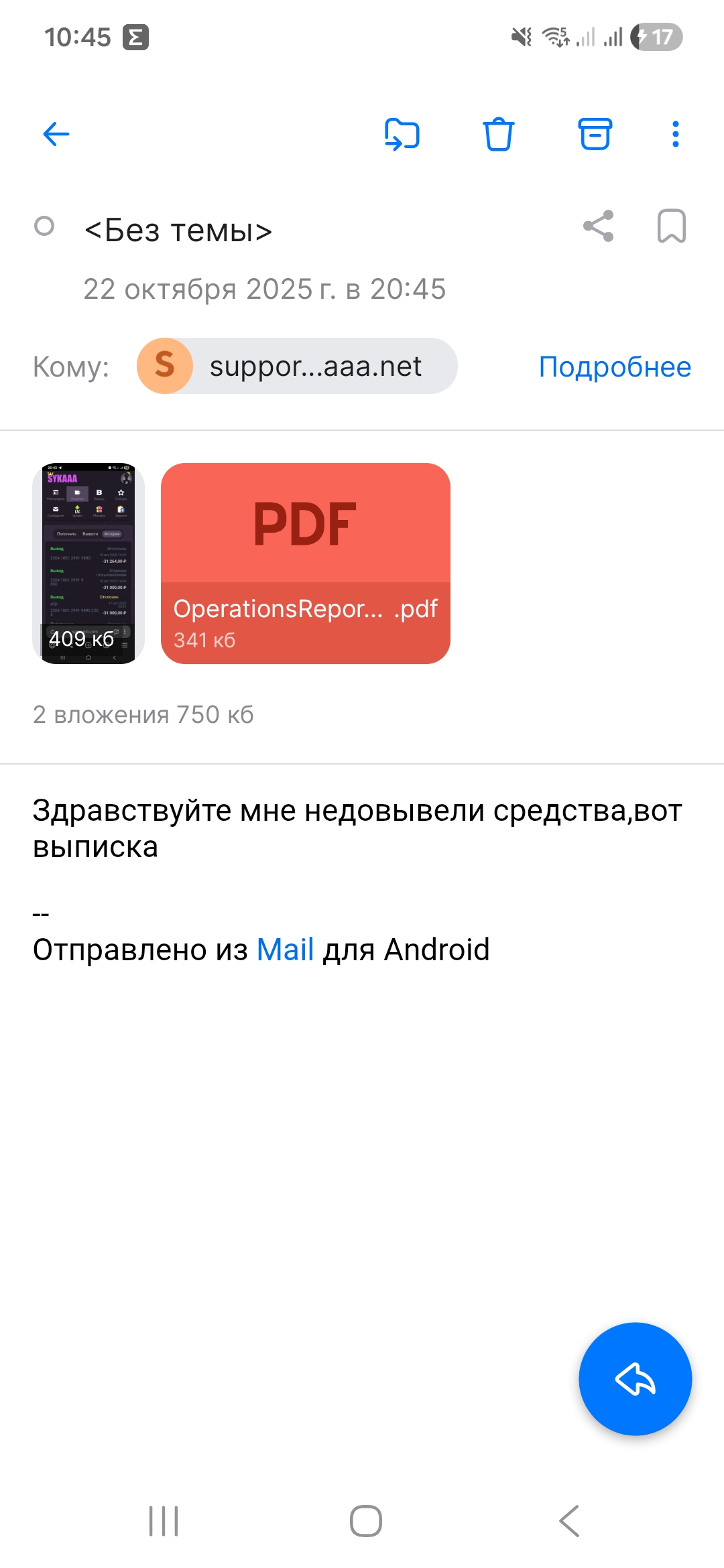Open the three-dot overflow menu

click(676, 134)
